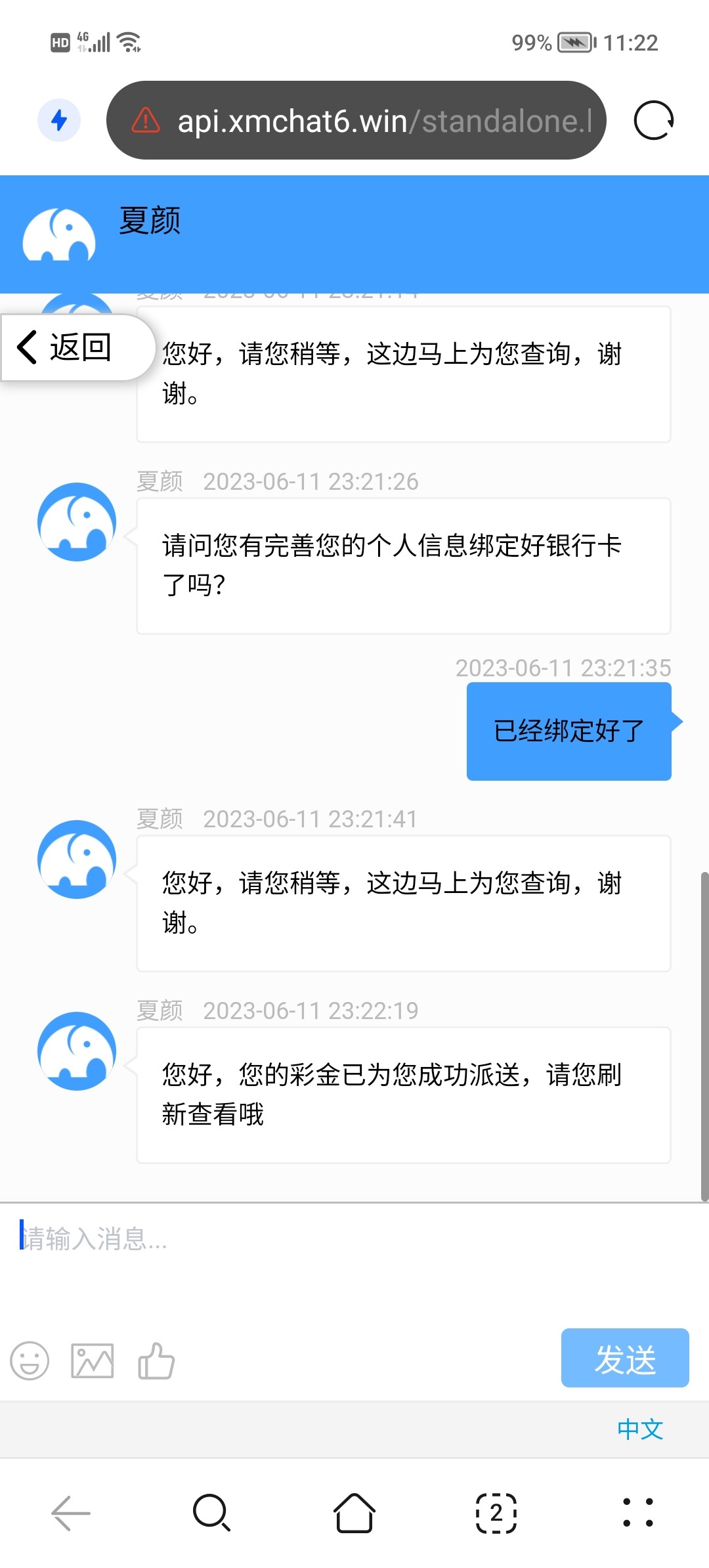Click 夏颜's elephant avatar next to a message
Viewport: 709px width, 1568px height.
(x=77, y=522)
